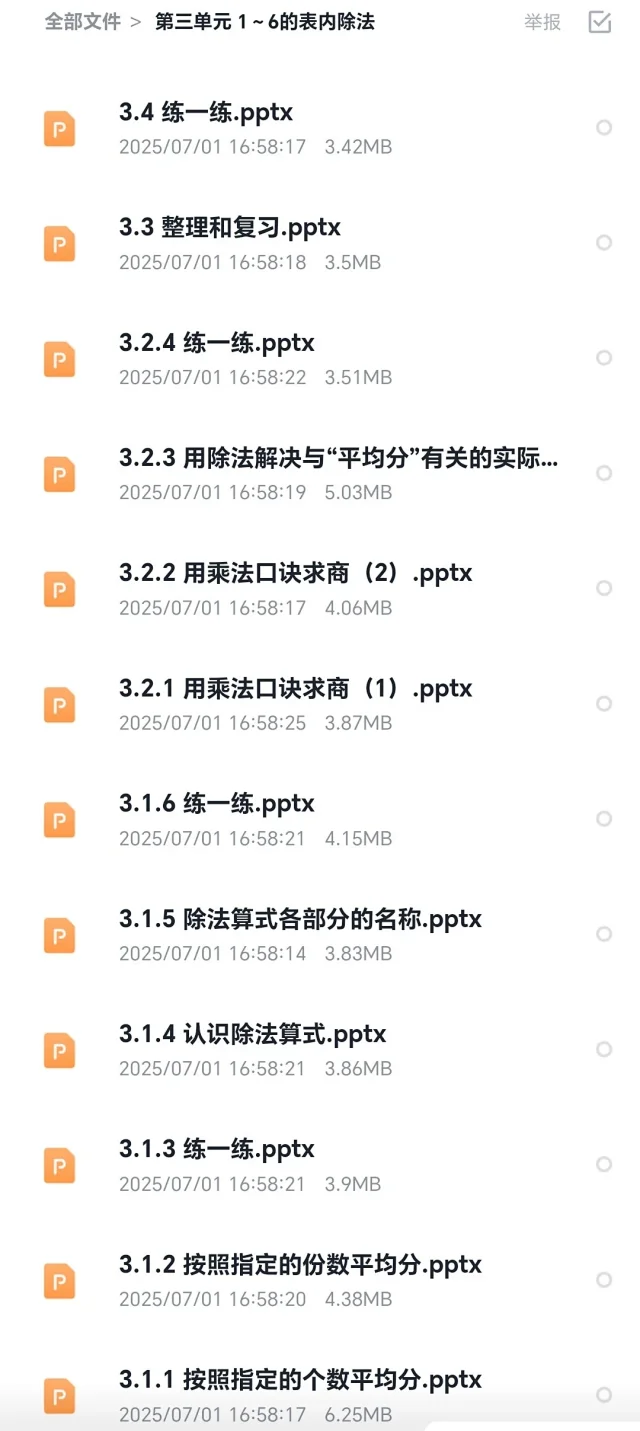640x1431 pixels.
Task: Open 3.1.2 按照指定的份数平均分.pptx
Action: (320, 1280)
